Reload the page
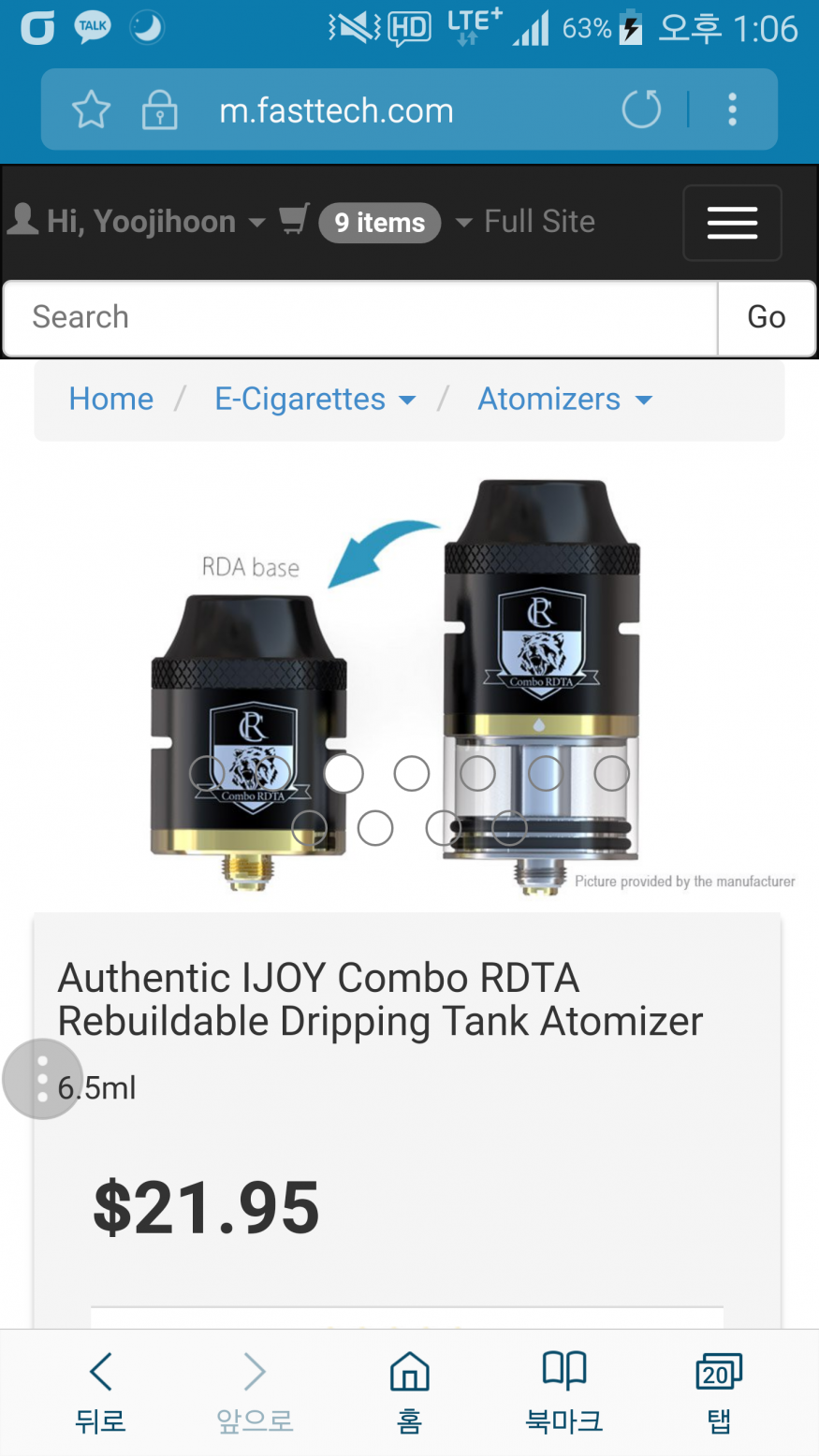 pos(641,109)
